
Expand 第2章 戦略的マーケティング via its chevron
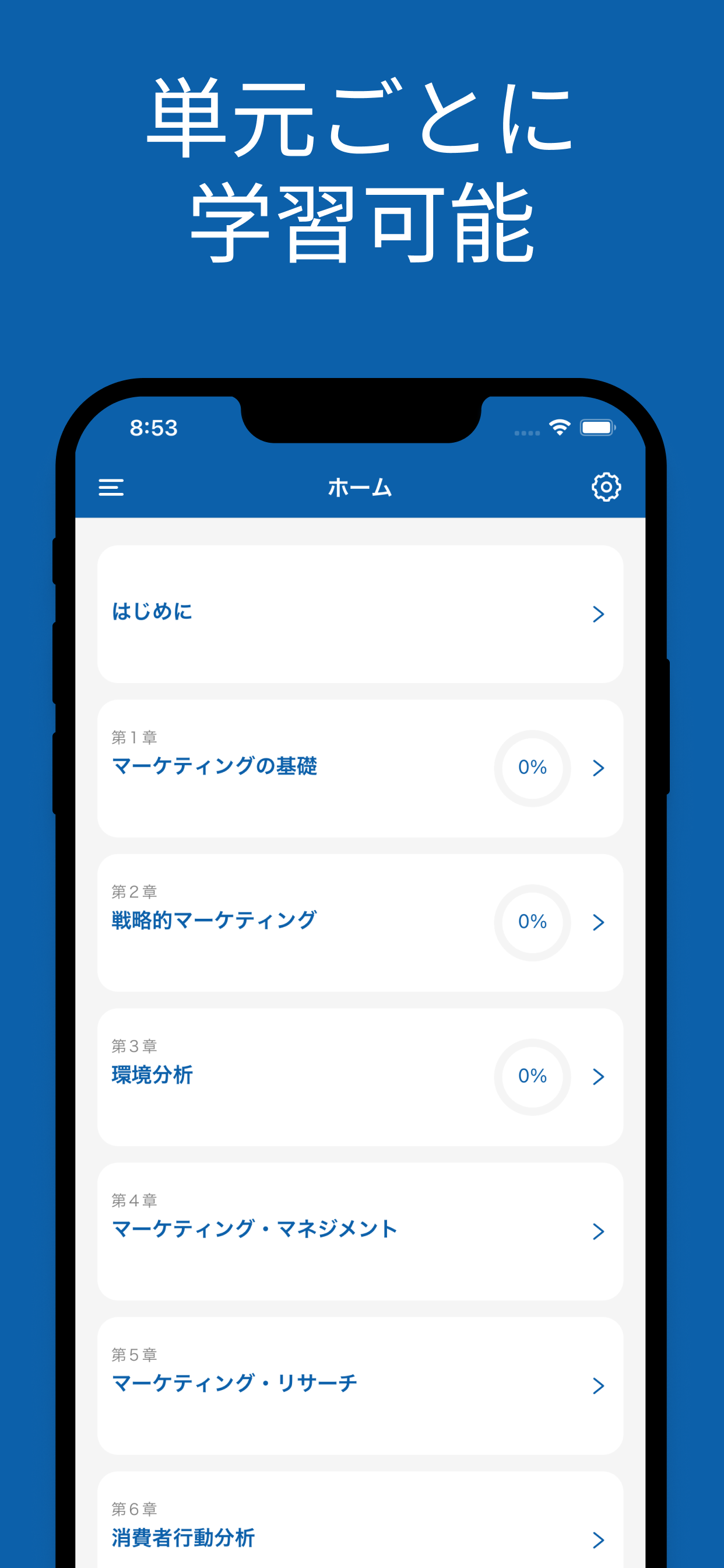(x=598, y=922)
